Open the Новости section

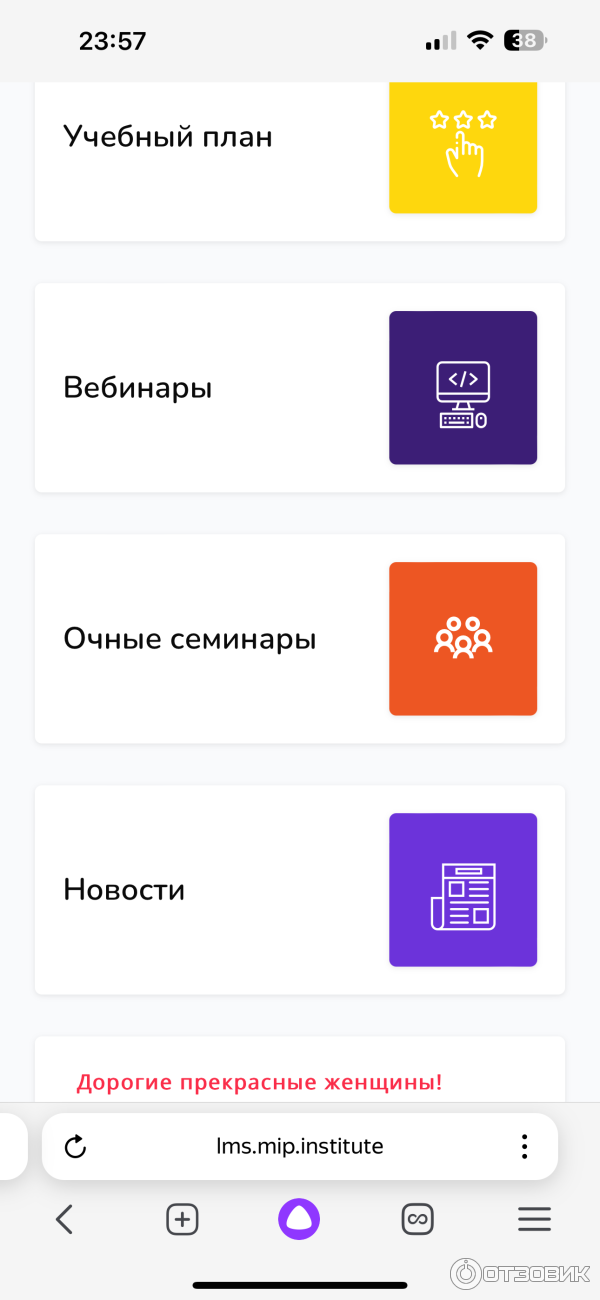coord(300,890)
